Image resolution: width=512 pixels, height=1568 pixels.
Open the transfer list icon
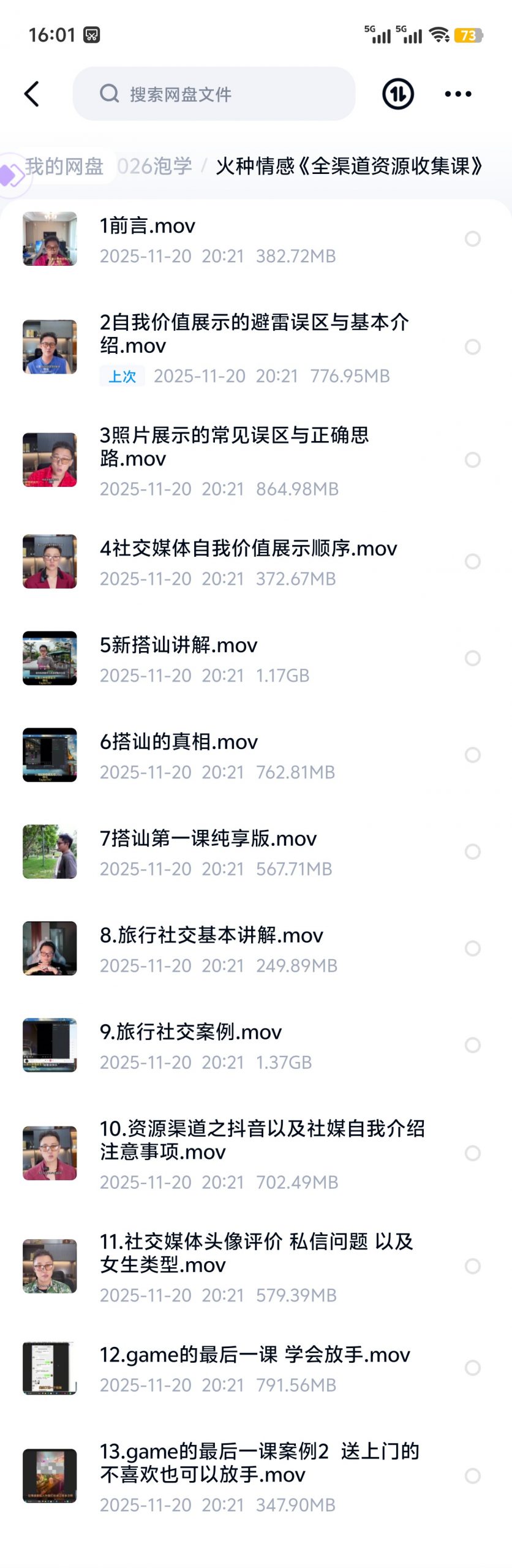pos(397,94)
